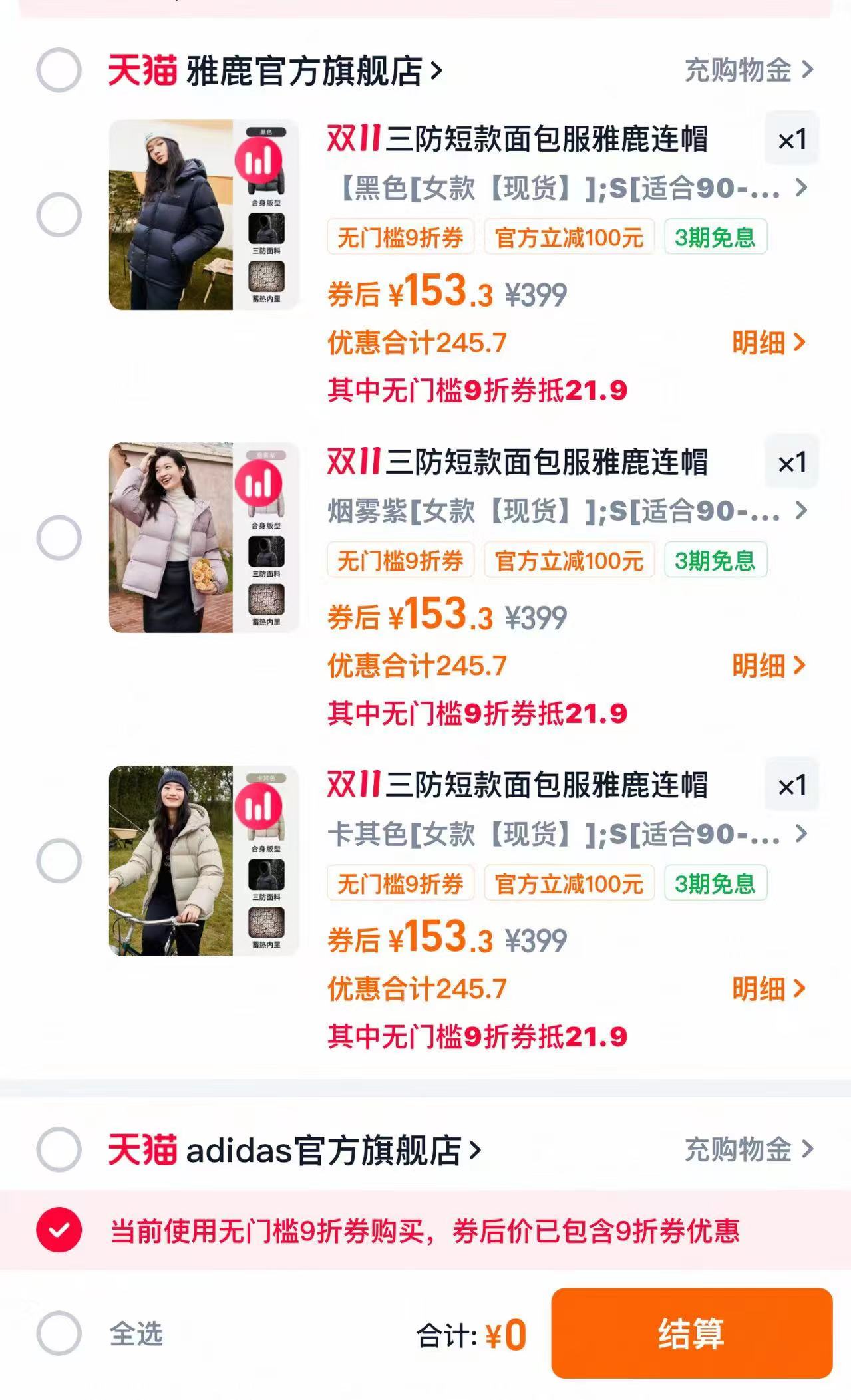Viewport: 851px width, 1400px height.
Task: Open the live-stream badge on the smoke purple jacket image
Action: coord(259,484)
